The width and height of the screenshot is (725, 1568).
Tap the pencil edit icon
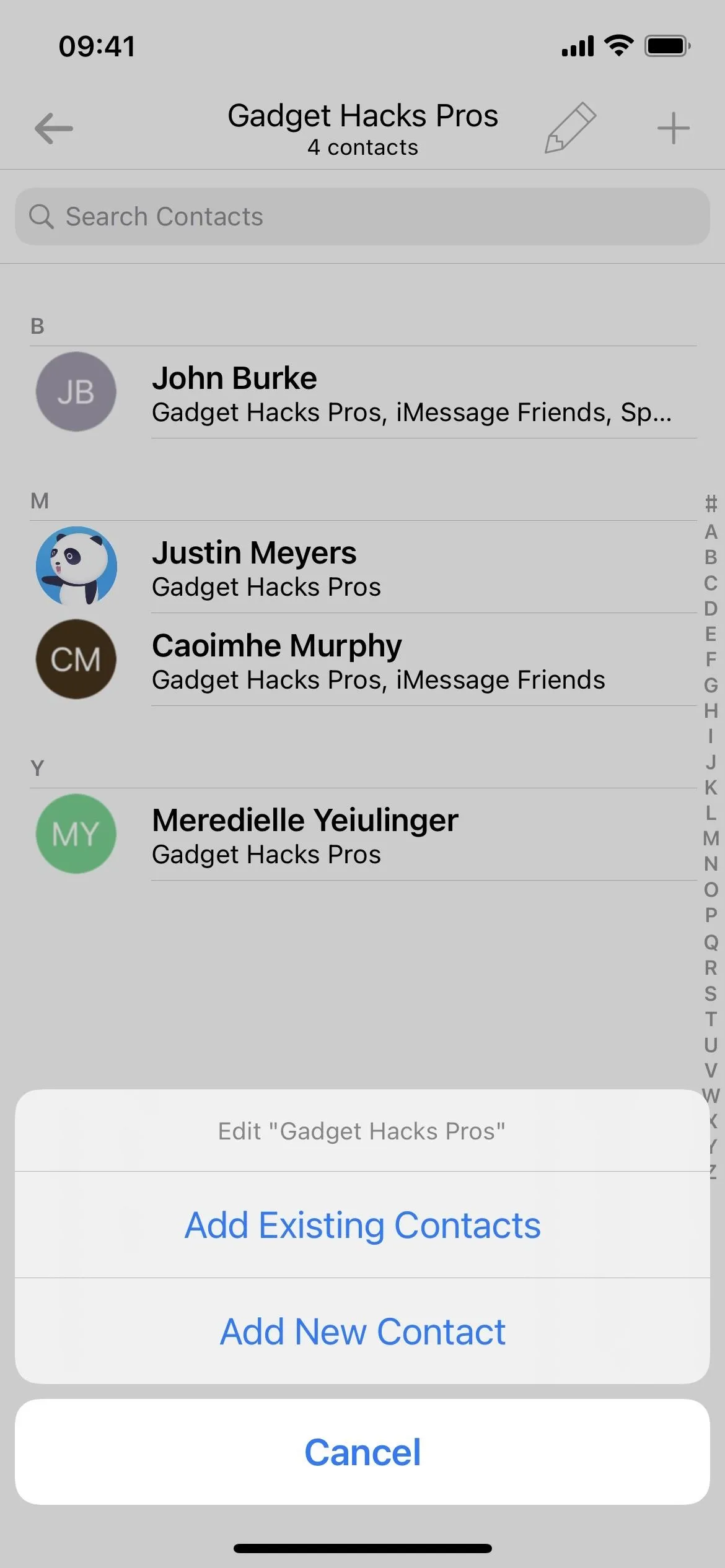tap(570, 128)
